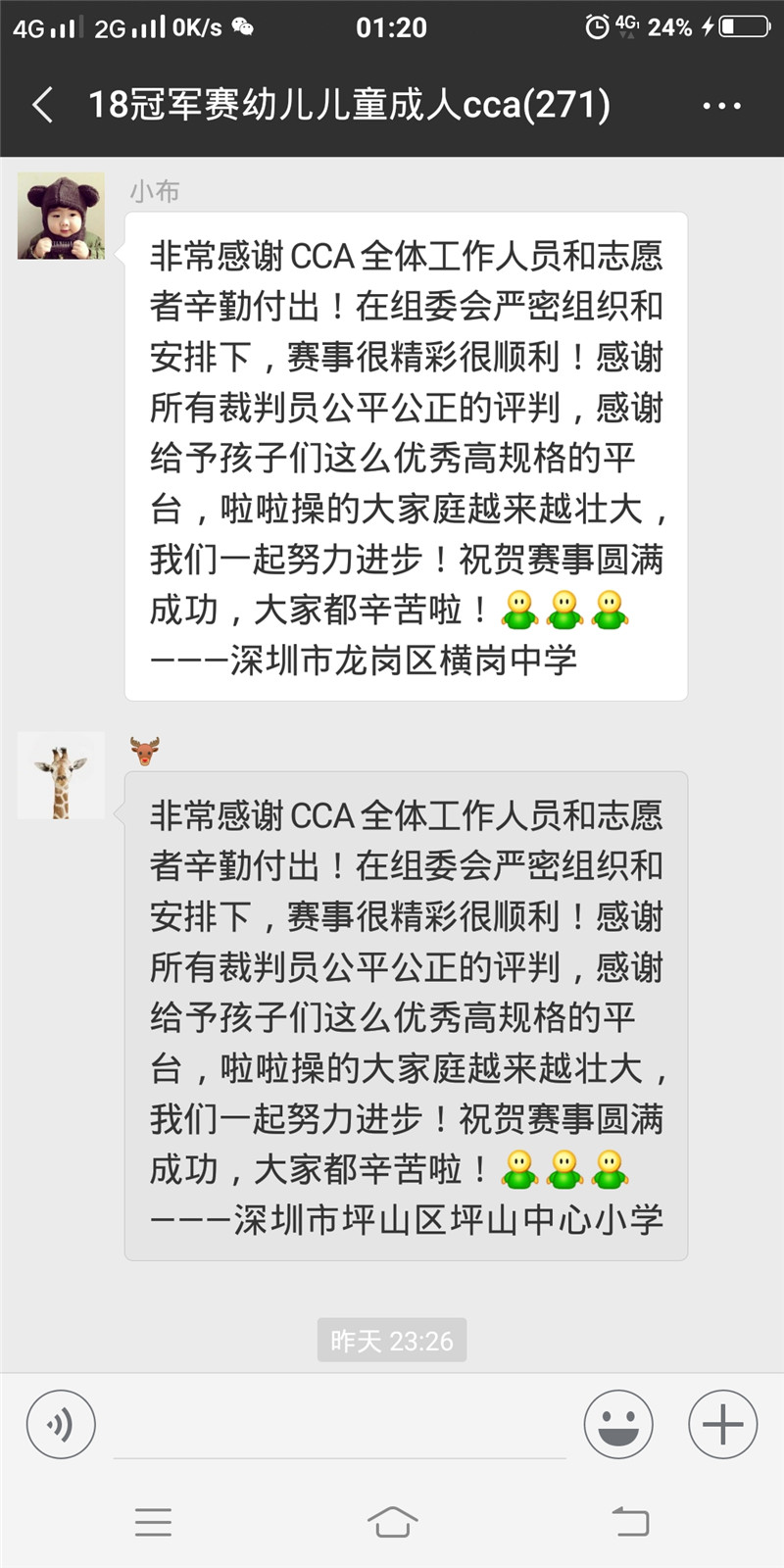Go back from the group chat

click(x=43, y=105)
